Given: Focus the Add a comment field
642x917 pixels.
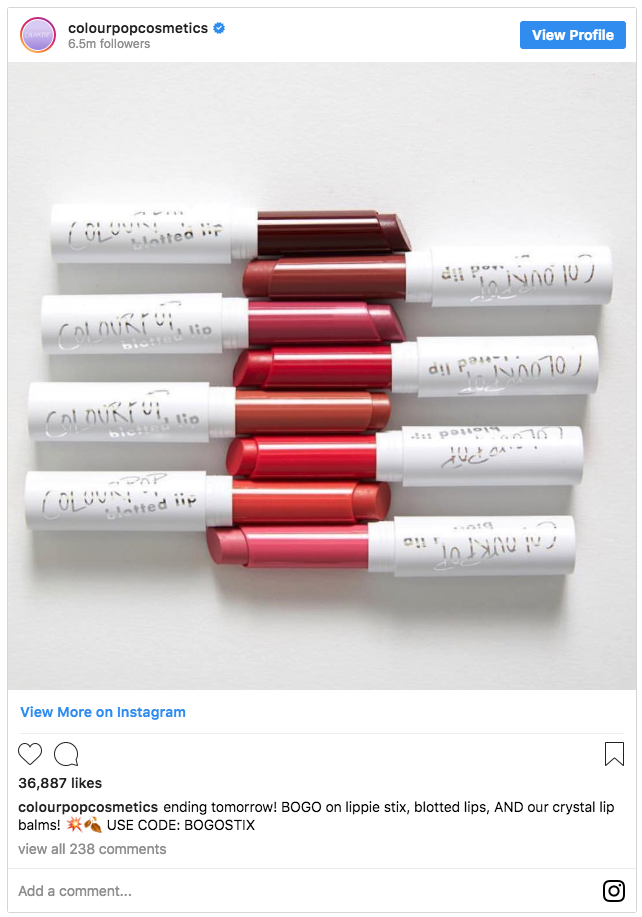Looking at the screenshot, I should click(300, 891).
